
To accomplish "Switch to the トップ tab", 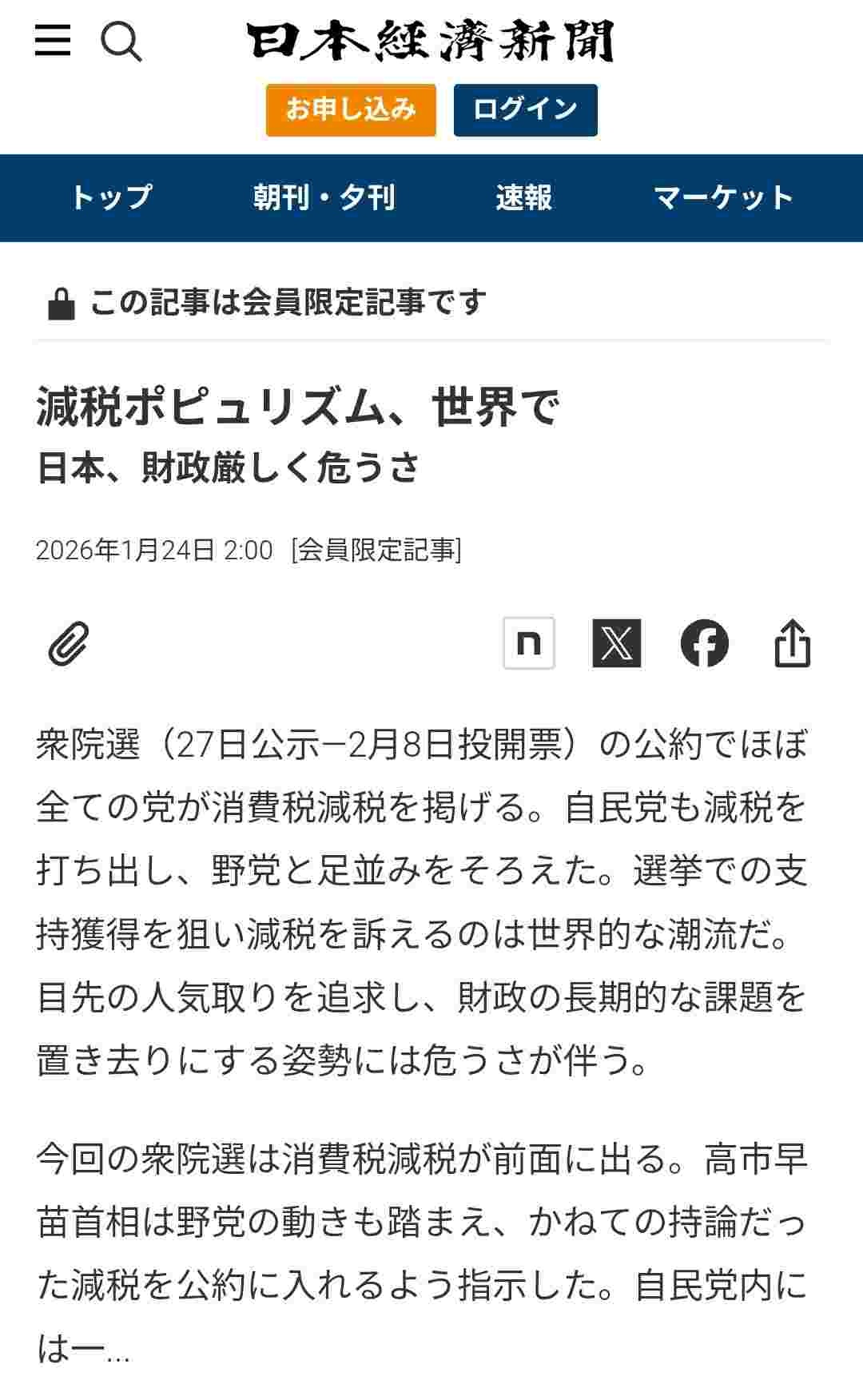I will [110, 197].
